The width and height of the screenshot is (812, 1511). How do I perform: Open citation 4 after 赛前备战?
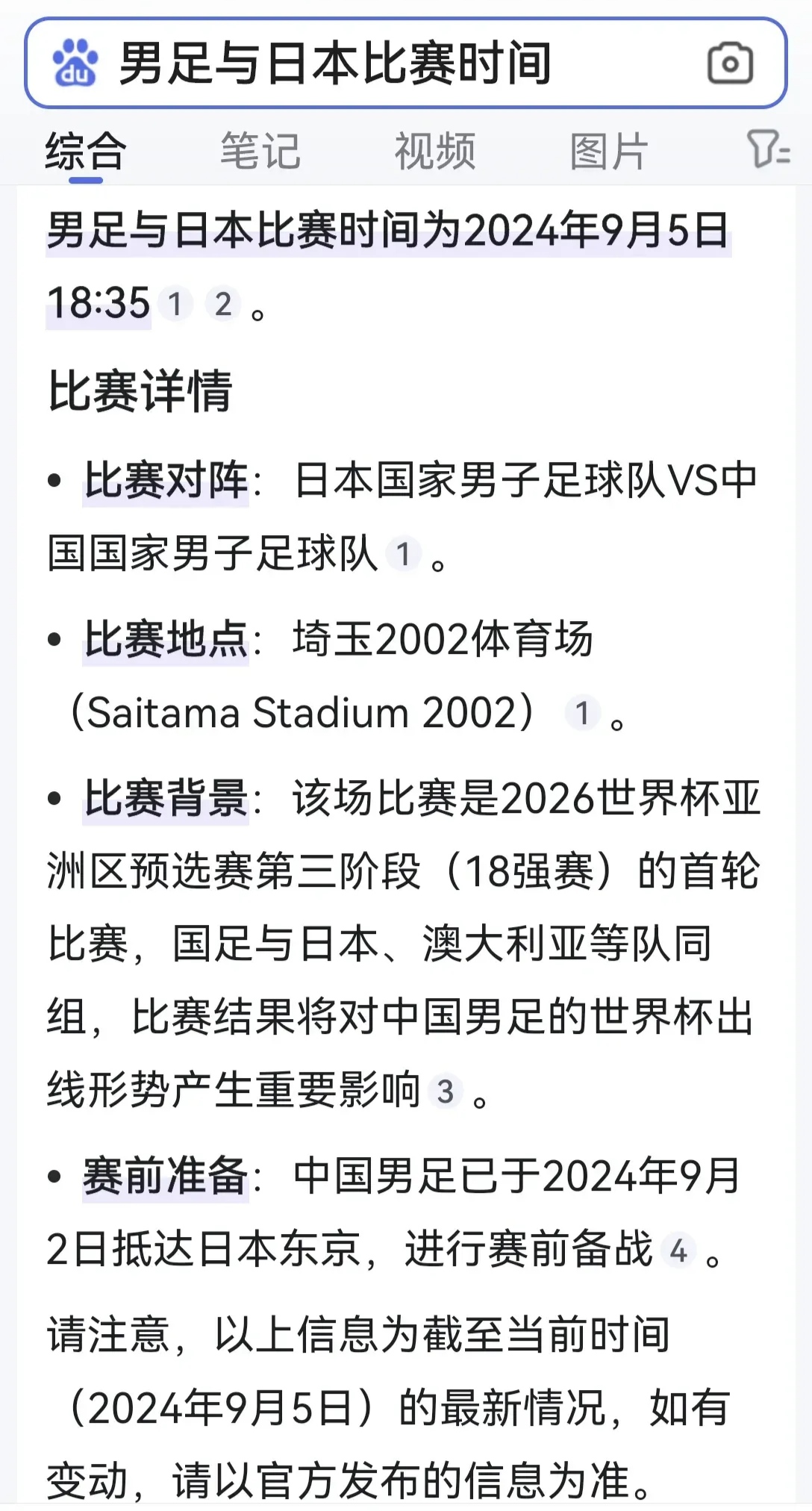(x=678, y=1250)
